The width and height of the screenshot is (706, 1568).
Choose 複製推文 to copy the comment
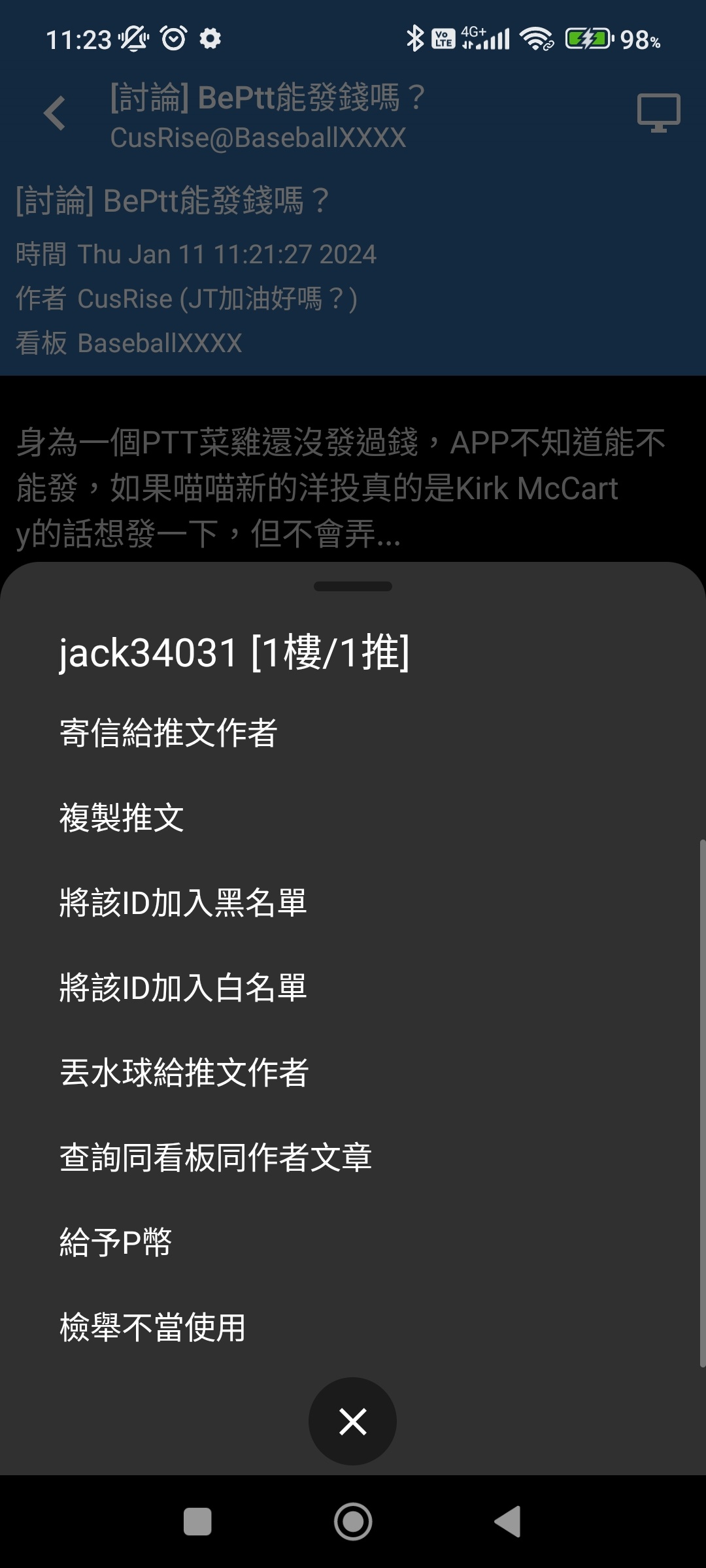[353, 817]
